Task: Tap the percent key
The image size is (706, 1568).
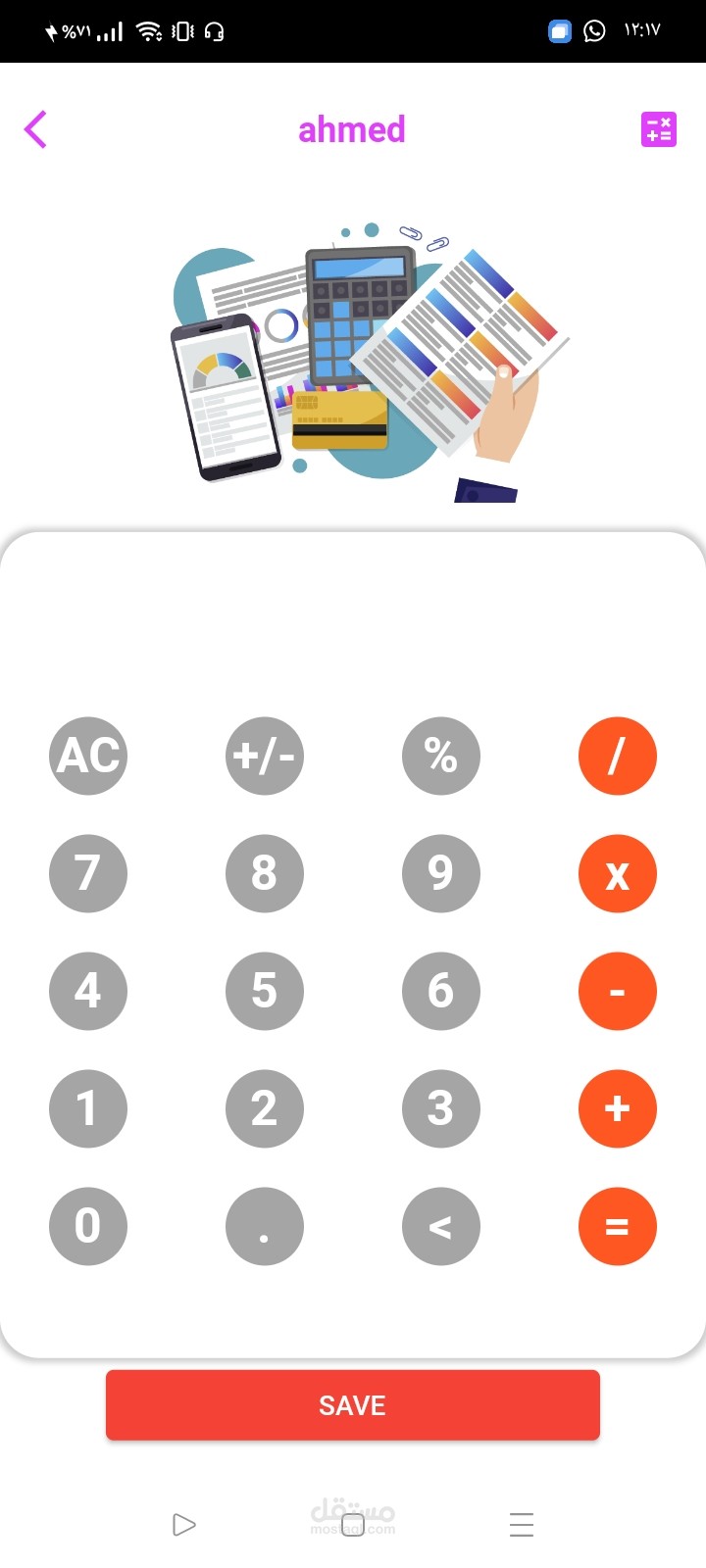Action: click(x=441, y=756)
